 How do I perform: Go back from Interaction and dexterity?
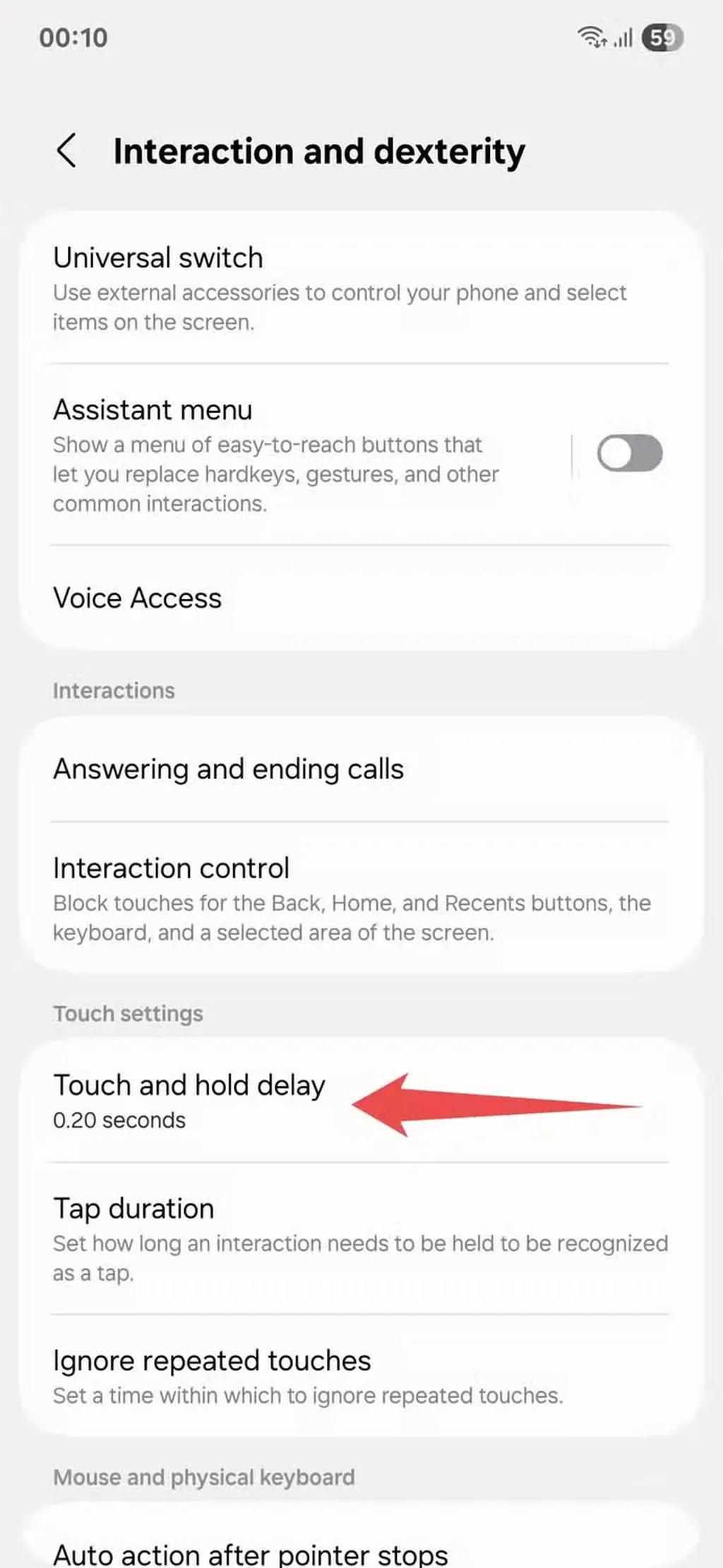pos(66,151)
